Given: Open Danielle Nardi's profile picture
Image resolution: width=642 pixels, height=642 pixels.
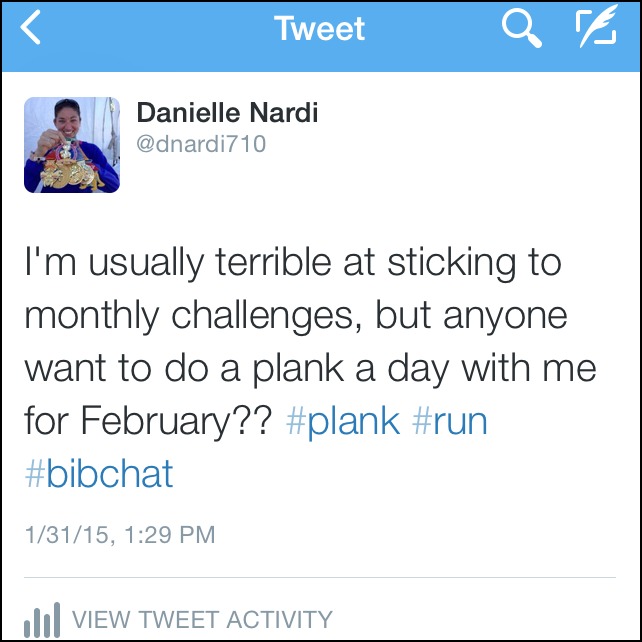Looking at the screenshot, I should point(72,145).
